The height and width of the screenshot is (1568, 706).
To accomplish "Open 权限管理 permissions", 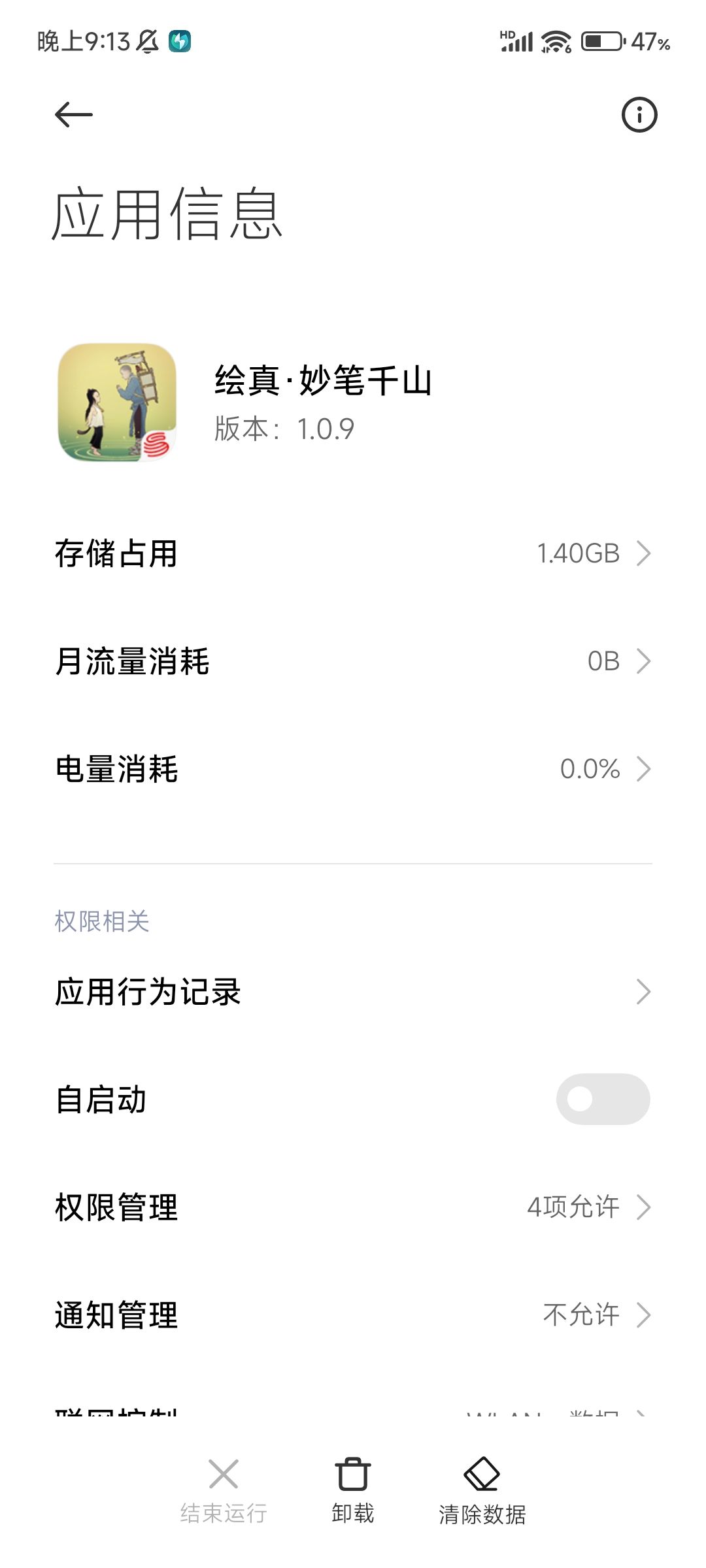I will (x=353, y=1207).
